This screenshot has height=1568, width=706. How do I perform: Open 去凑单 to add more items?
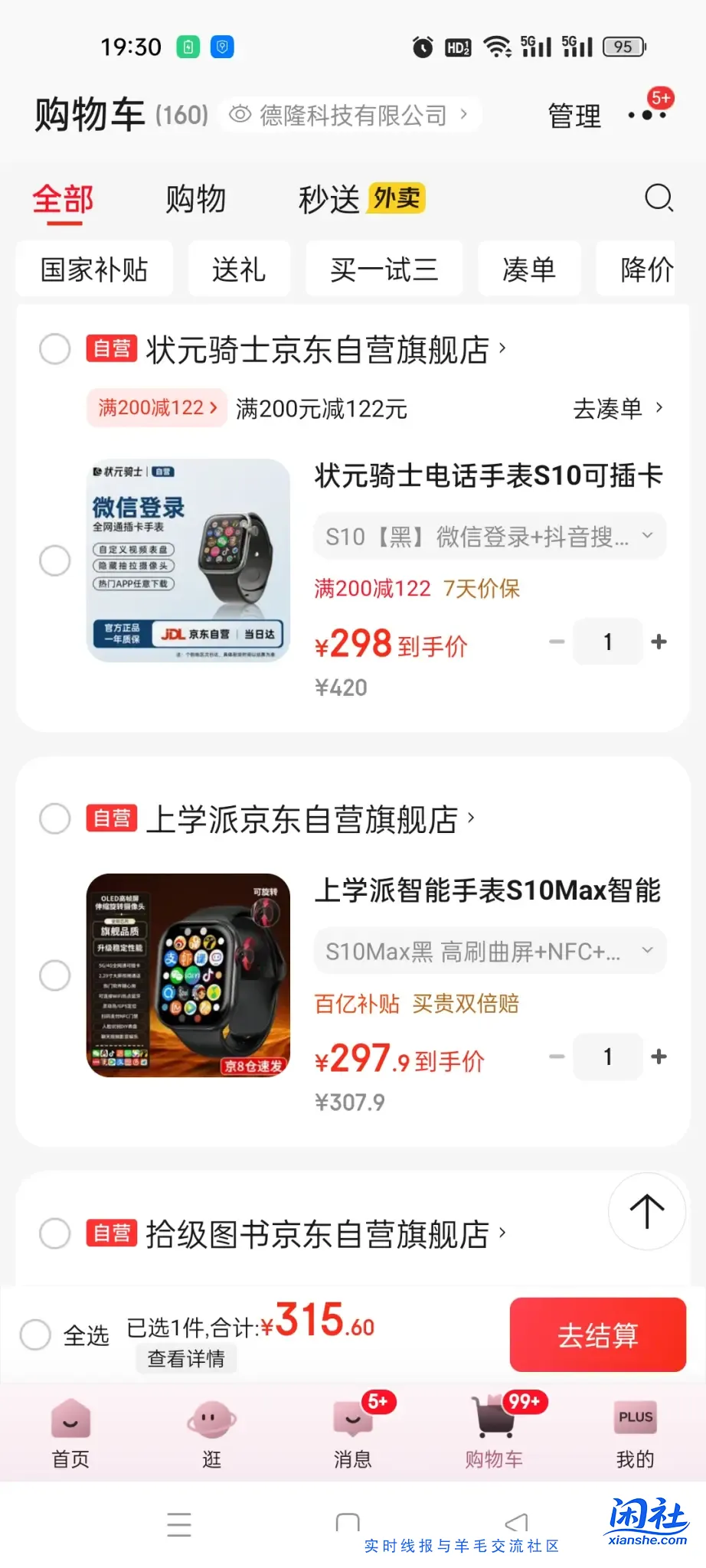(x=617, y=409)
